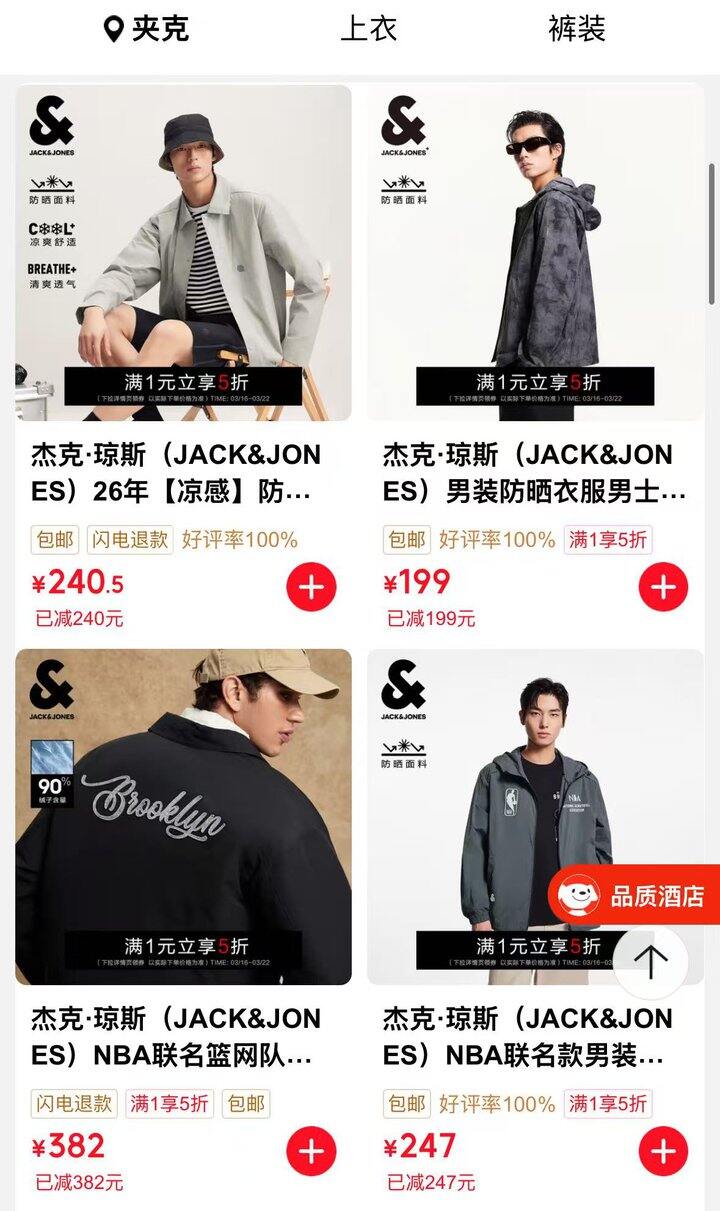The width and height of the screenshot is (720, 1211).
Task: Add the ¥199 sun-protection jacket to cart
Action: point(663,587)
